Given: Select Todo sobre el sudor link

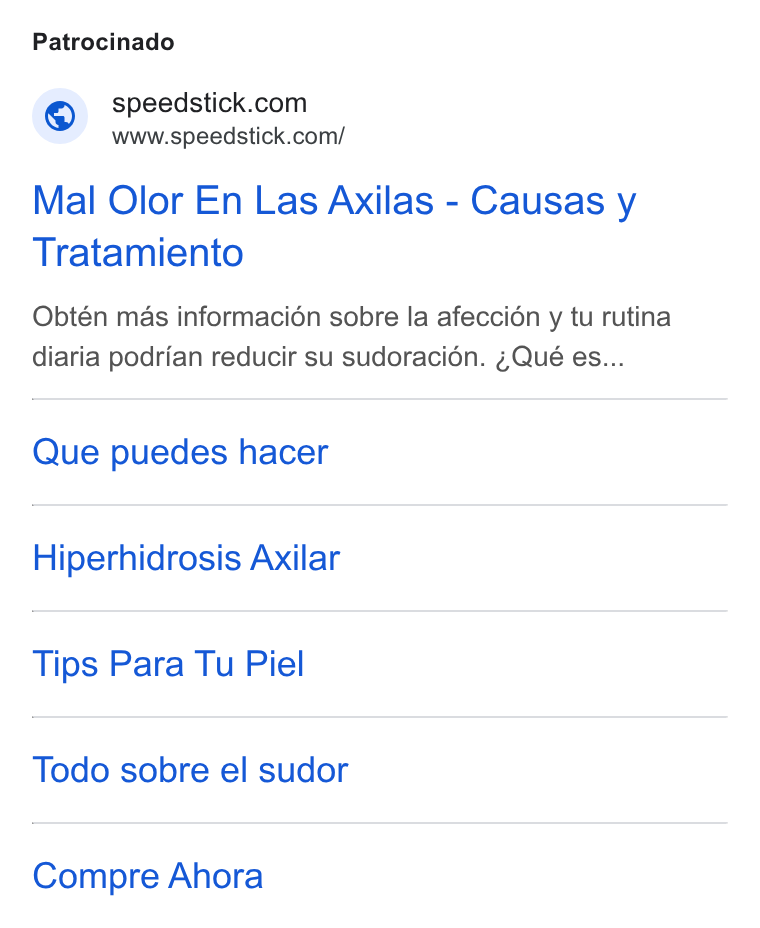Looking at the screenshot, I should pyautogui.click(x=190, y=770).
